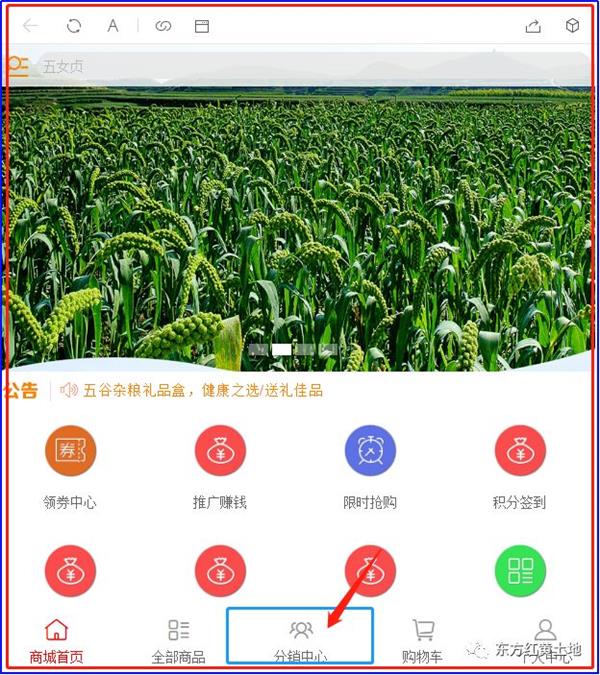Share this page
600x675 pixels.
533,26
